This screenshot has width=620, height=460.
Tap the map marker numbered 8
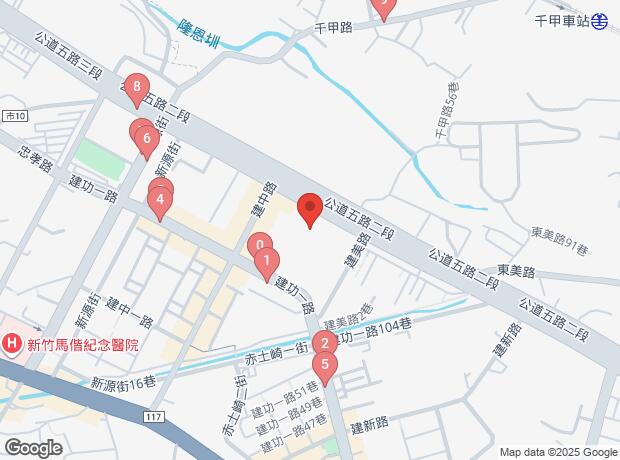pos(137,91)
